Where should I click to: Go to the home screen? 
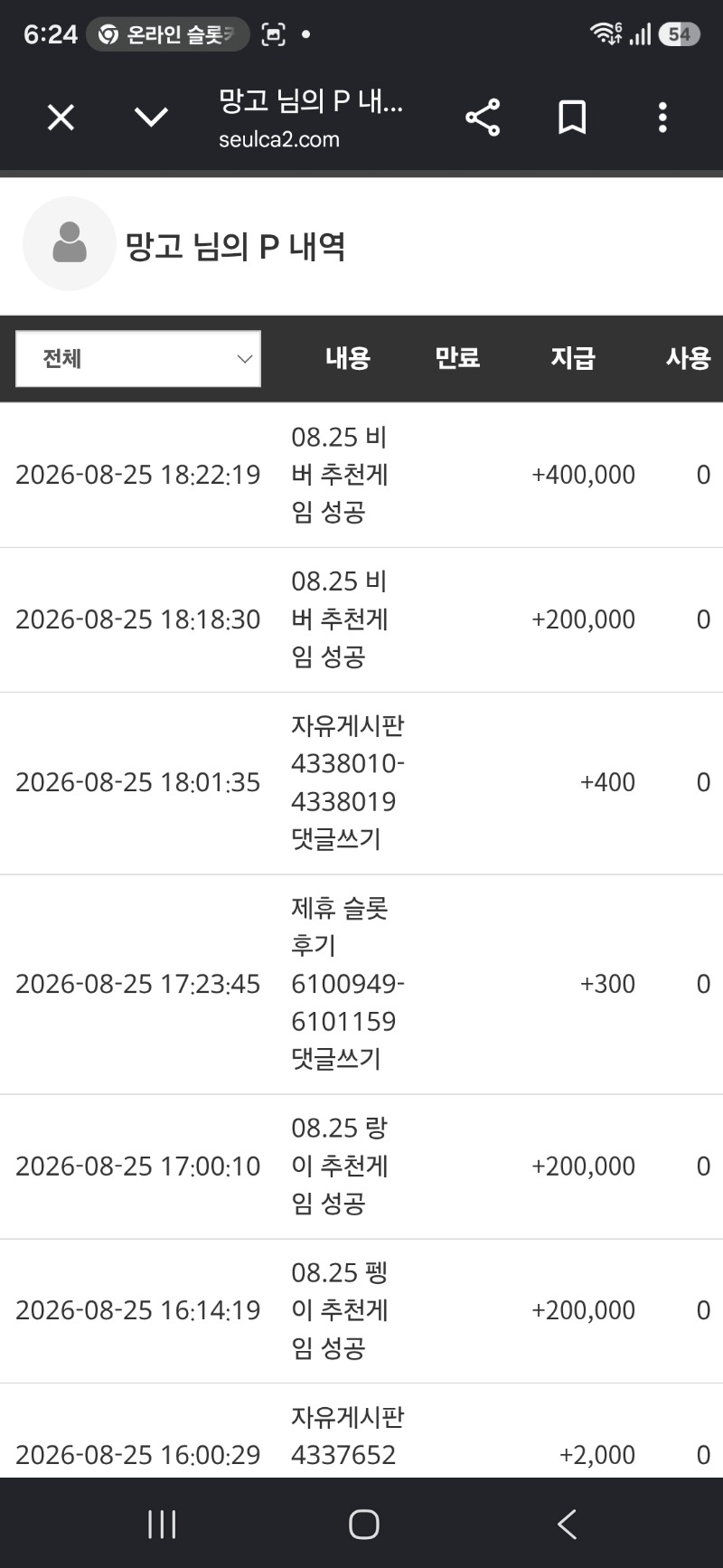[x=363, y=1524]
